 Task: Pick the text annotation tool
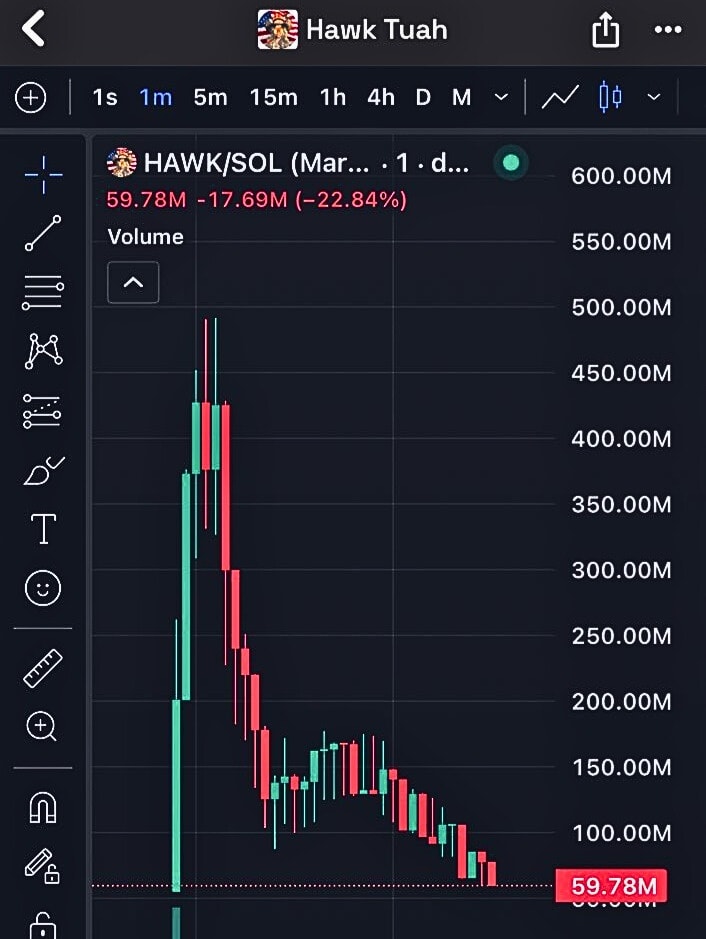[x=43, y=529]
